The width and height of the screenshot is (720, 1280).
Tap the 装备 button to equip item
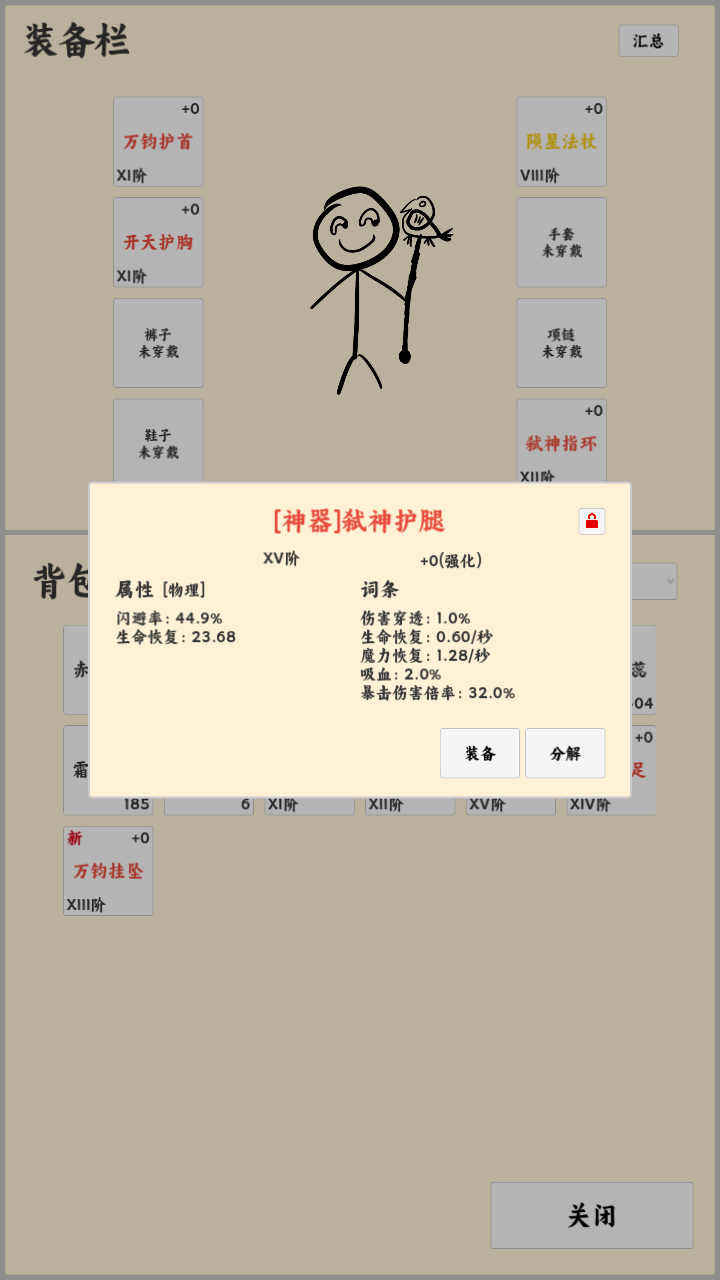480,753
